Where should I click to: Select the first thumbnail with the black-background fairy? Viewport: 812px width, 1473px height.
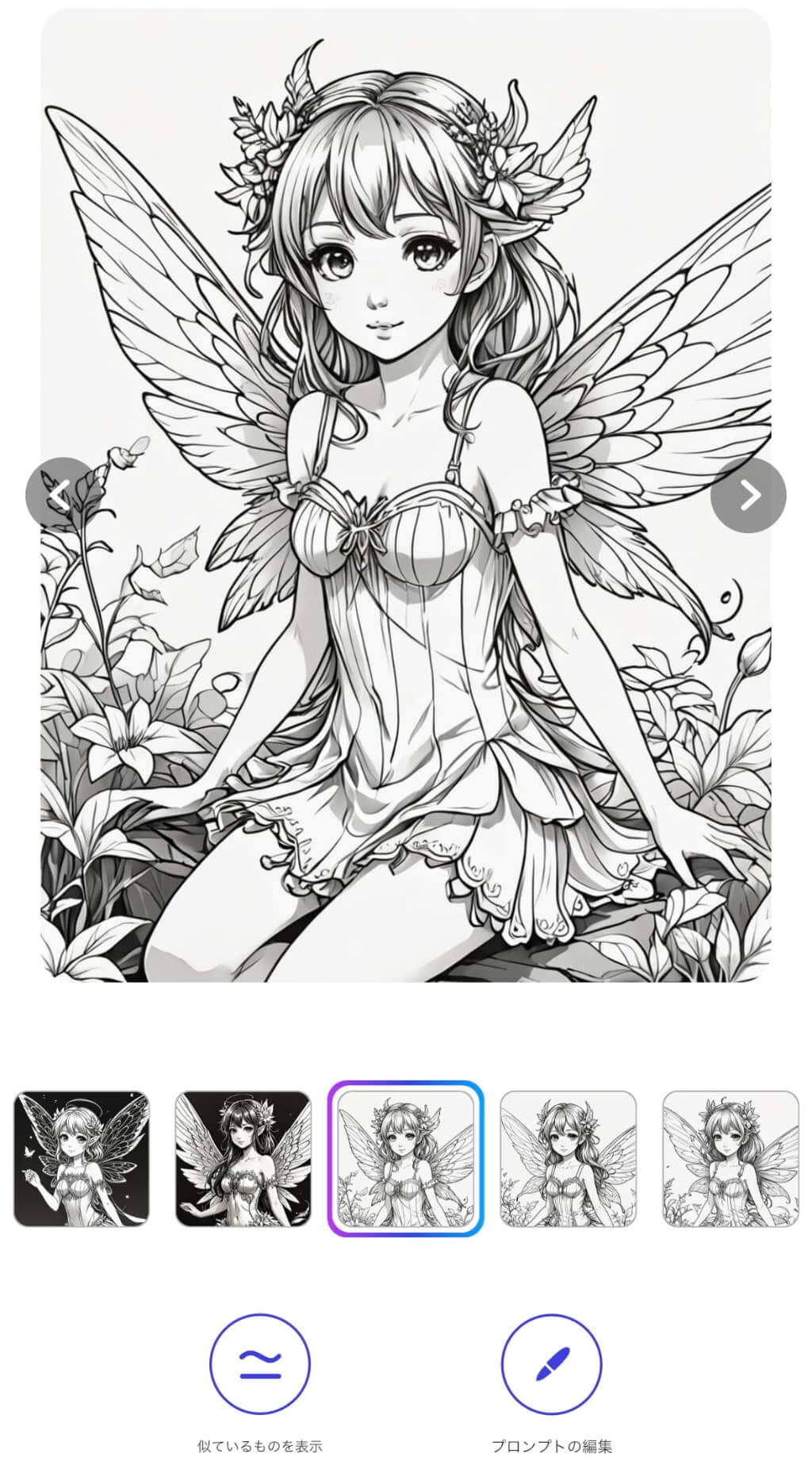pos(82,1158)
